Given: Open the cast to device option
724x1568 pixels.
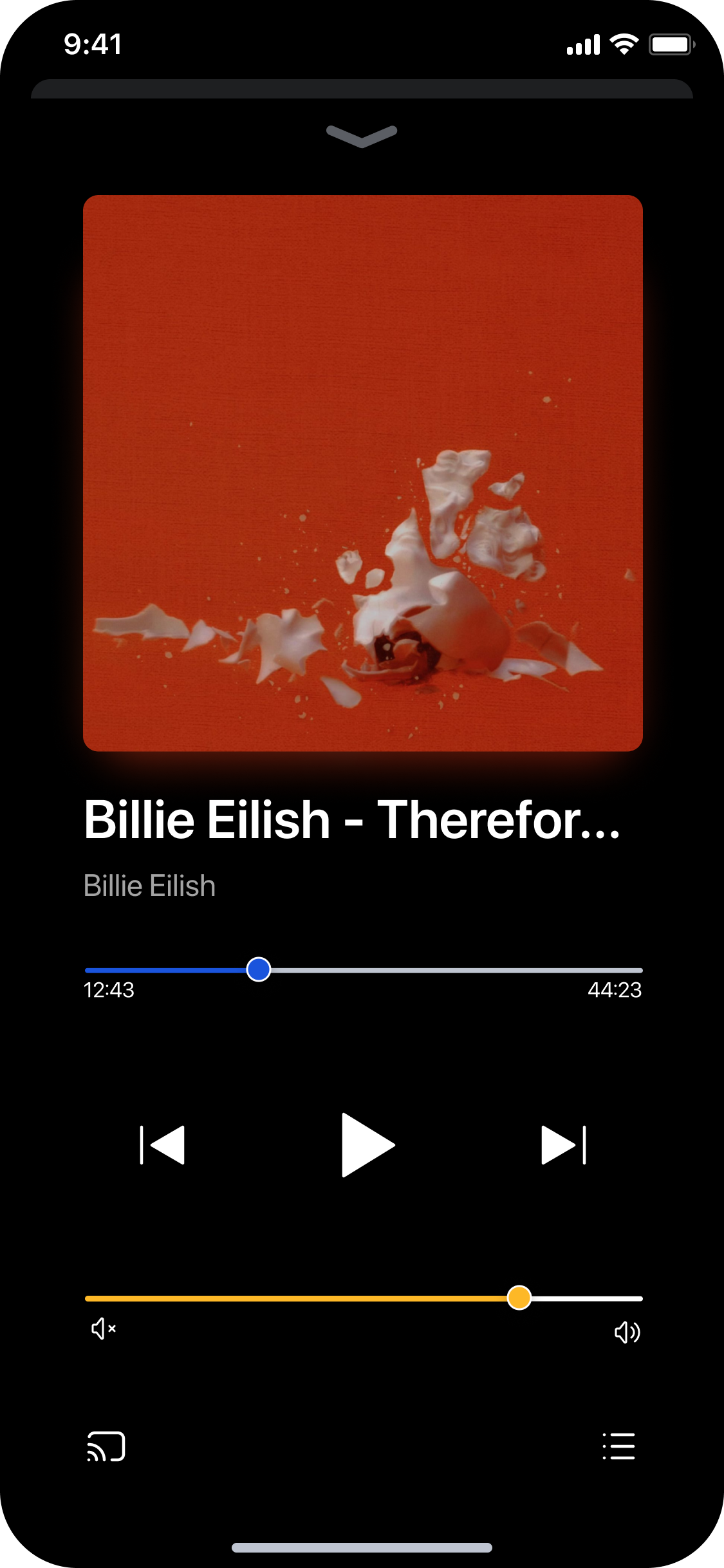Looking at the screenshot, I should pyautogui.click(x=106, y=1447).
